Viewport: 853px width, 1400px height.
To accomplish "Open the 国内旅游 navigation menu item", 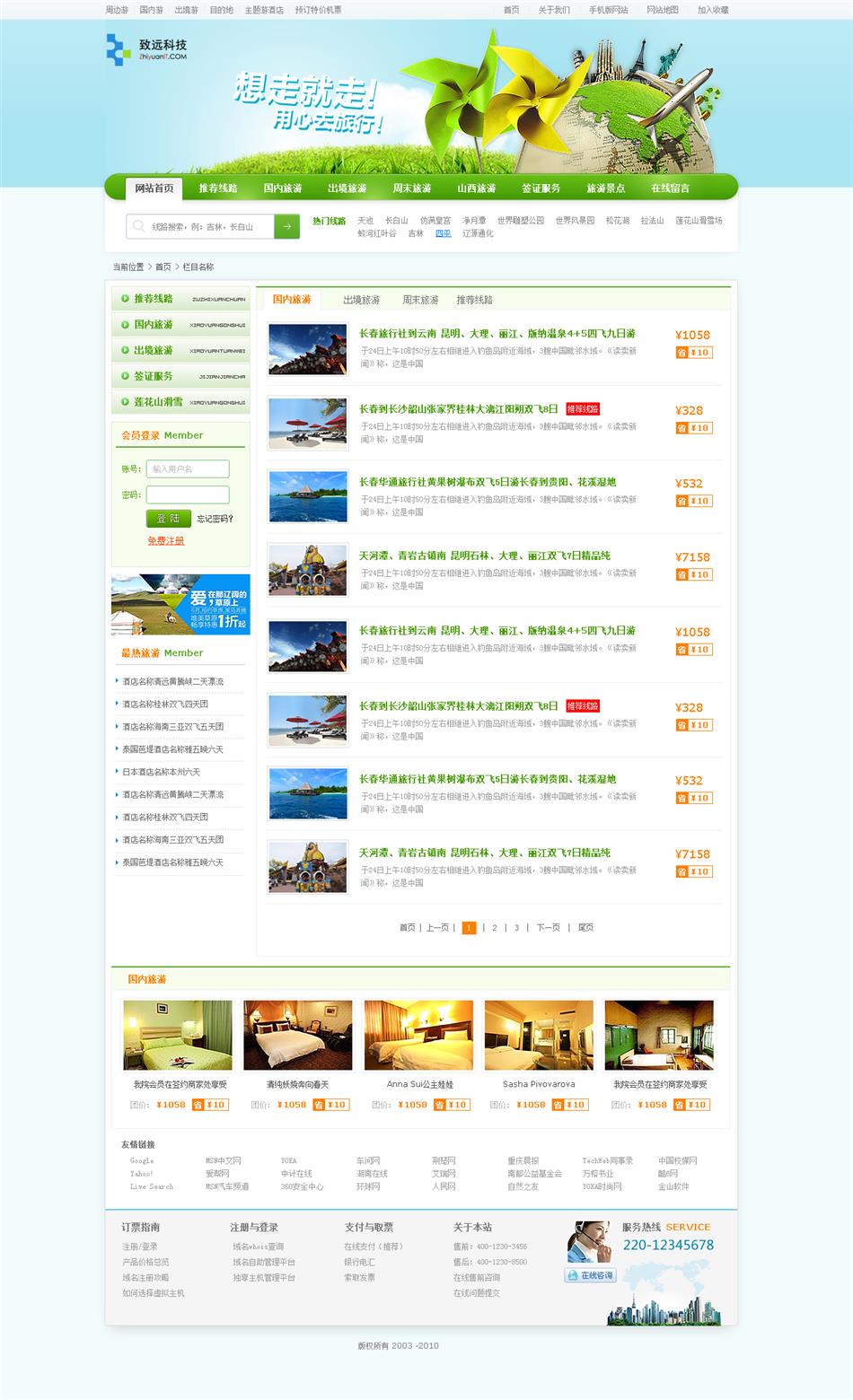I will tap(282, 188).
